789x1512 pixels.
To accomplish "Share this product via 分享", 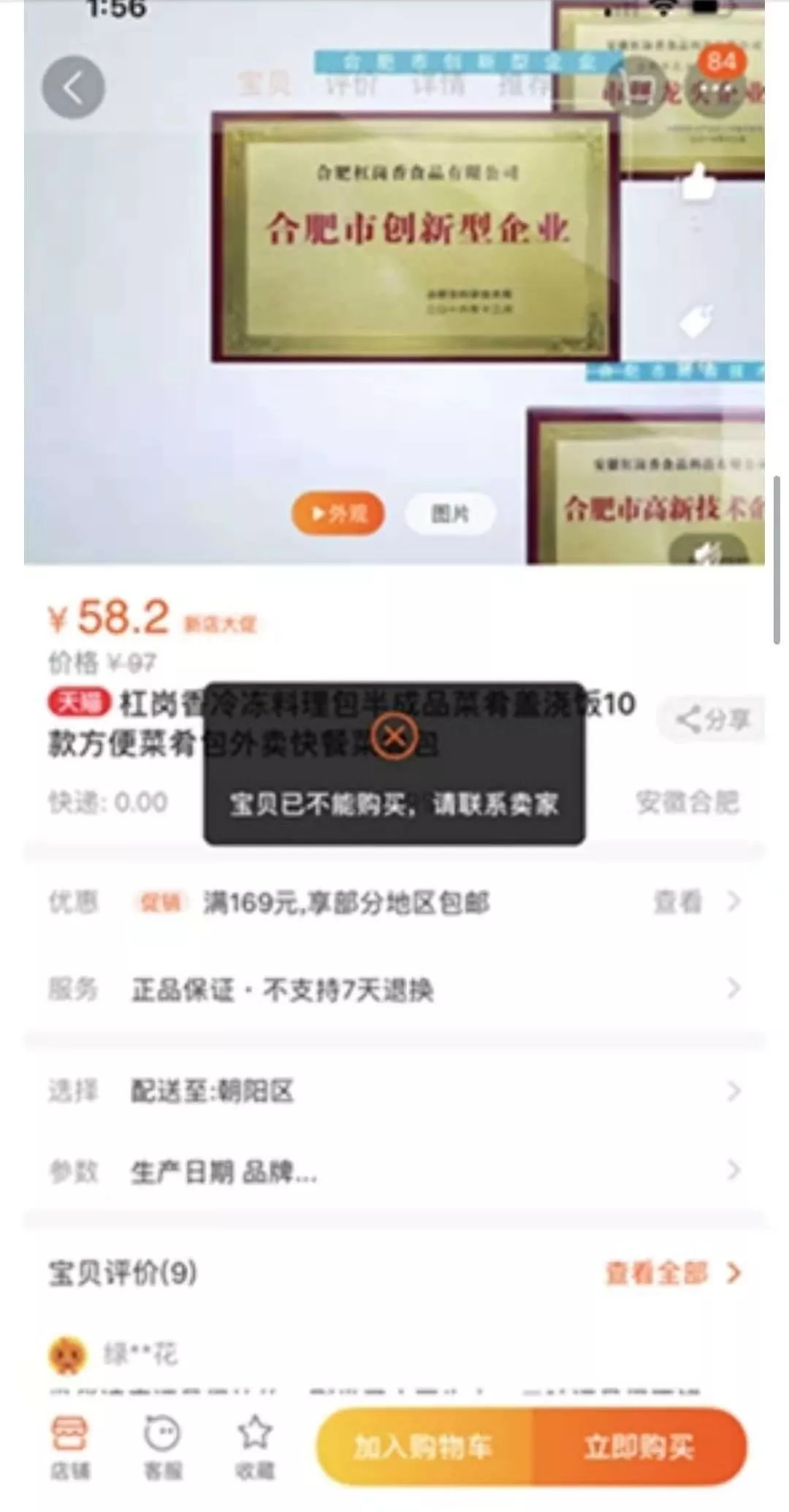I will click(x=712, y=721).
